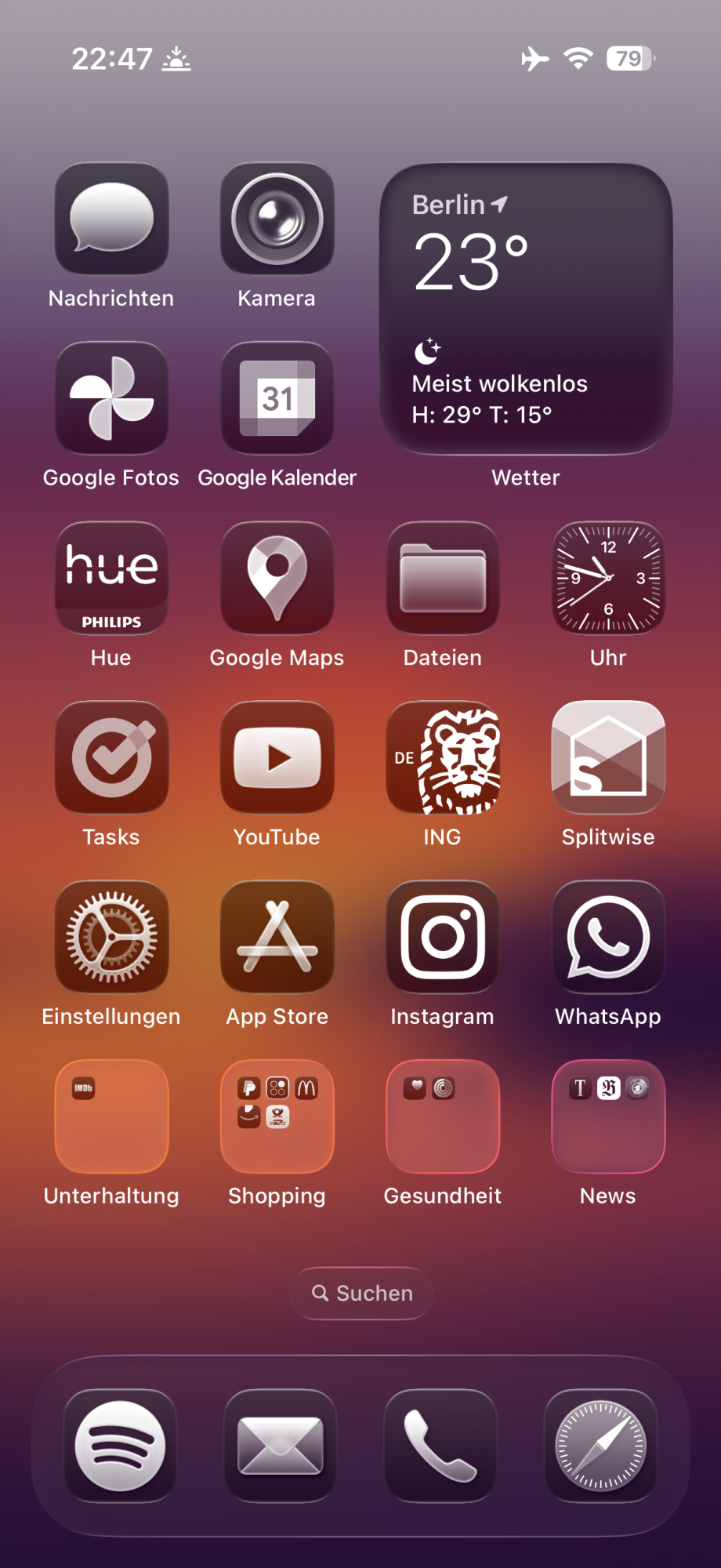Viewport: 721px width, 1568px height.
Task: Open the Shopping folder
Action: click(x=277, y=1116)
